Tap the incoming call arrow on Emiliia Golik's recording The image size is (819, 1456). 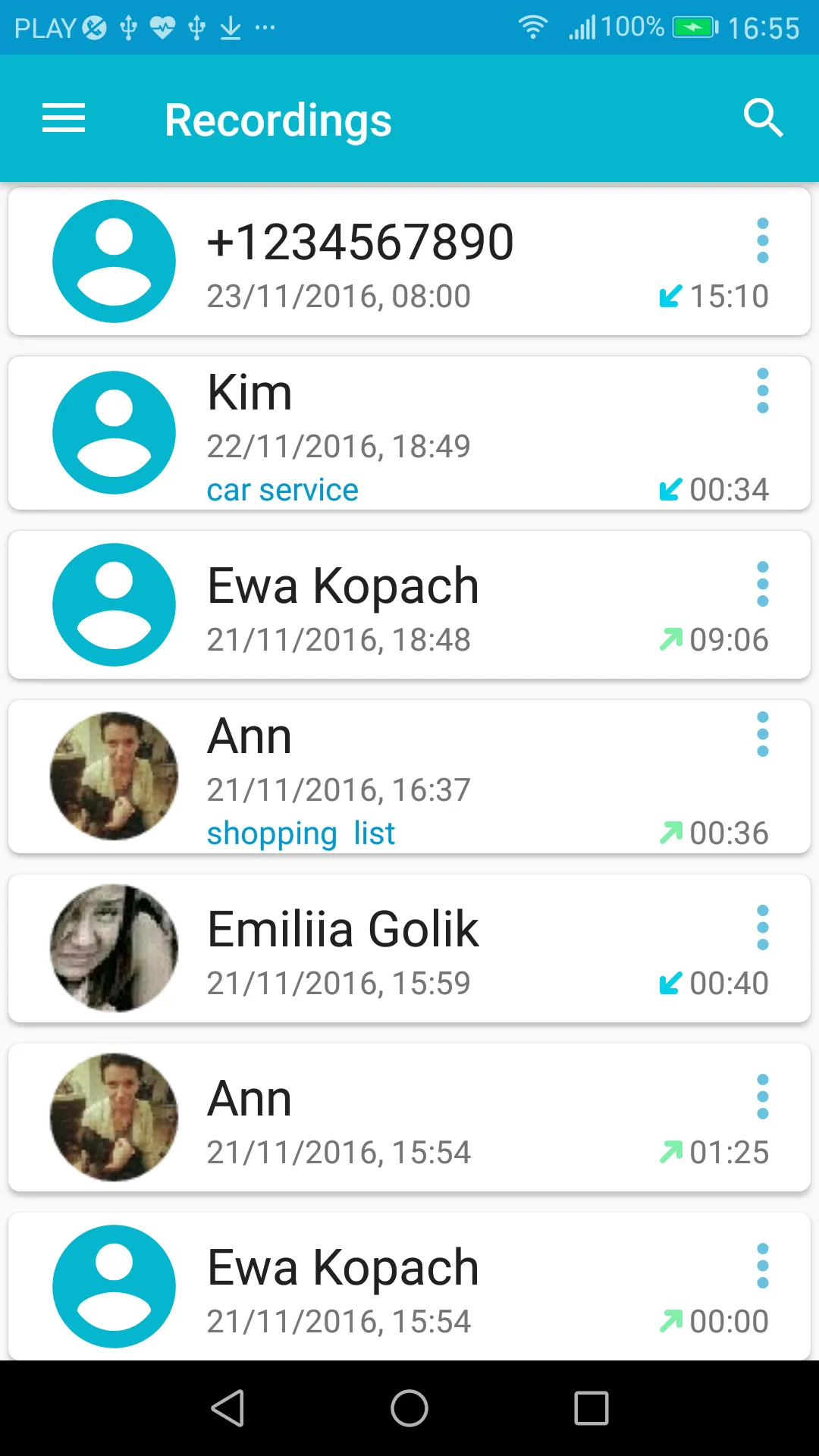click(x=670, y=984)
